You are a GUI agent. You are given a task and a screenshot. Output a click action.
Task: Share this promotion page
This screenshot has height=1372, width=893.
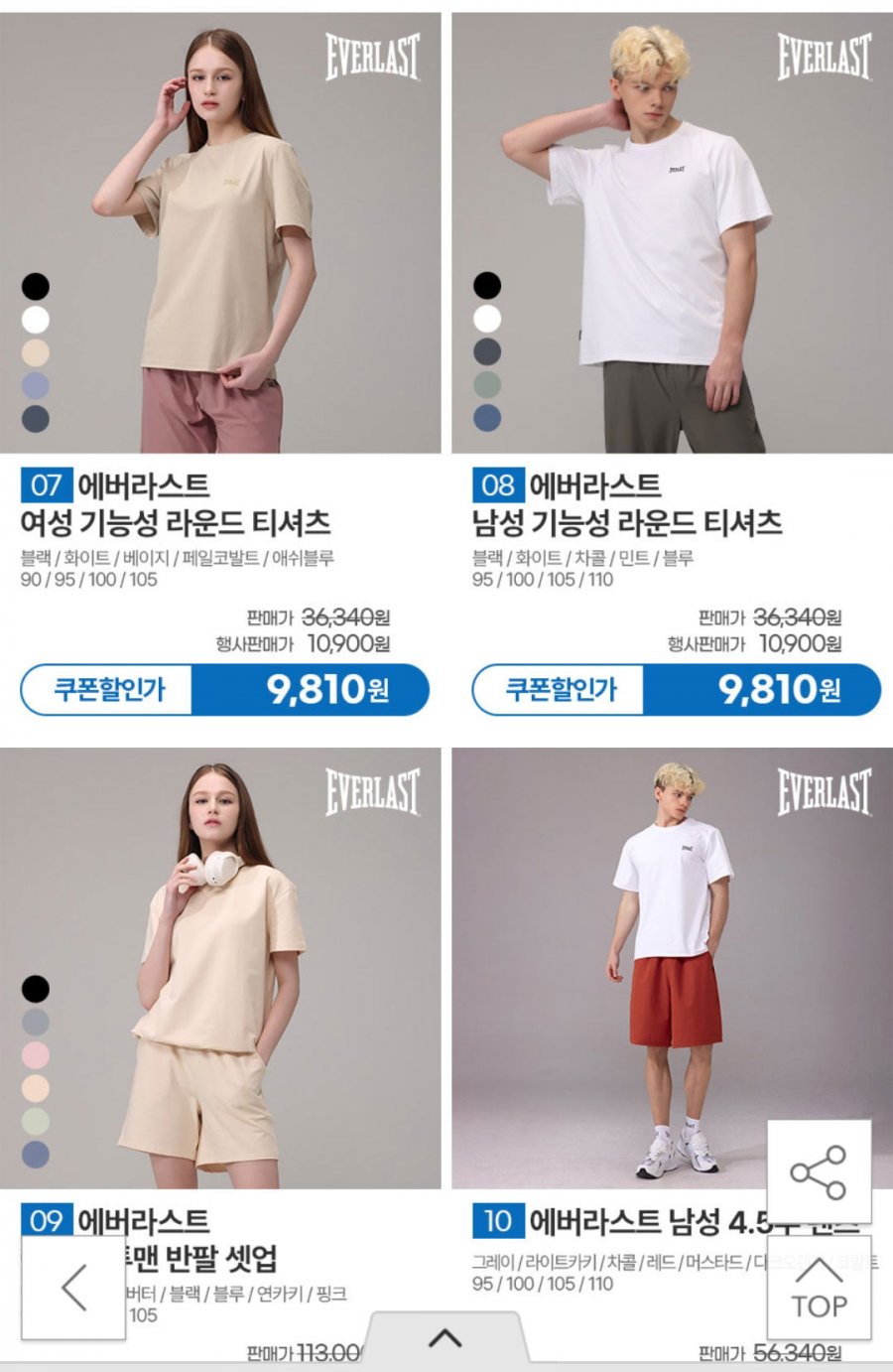(x=819, y=1172)
